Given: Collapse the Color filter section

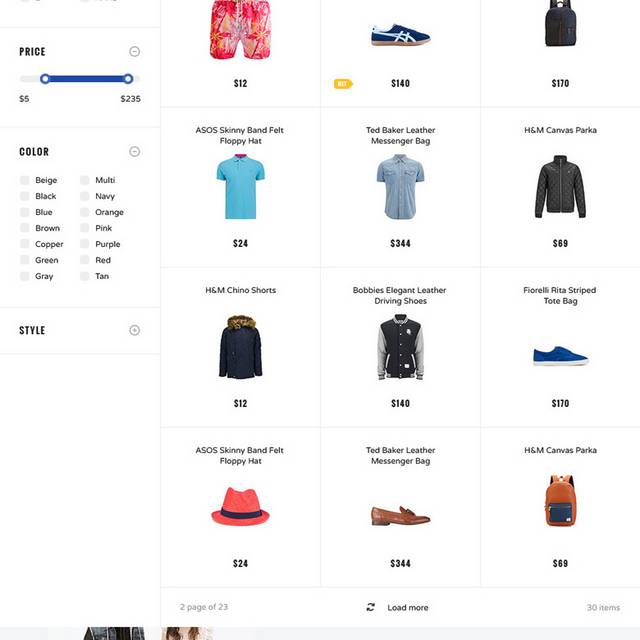Looking at the screenshot, I should point(134,152).
